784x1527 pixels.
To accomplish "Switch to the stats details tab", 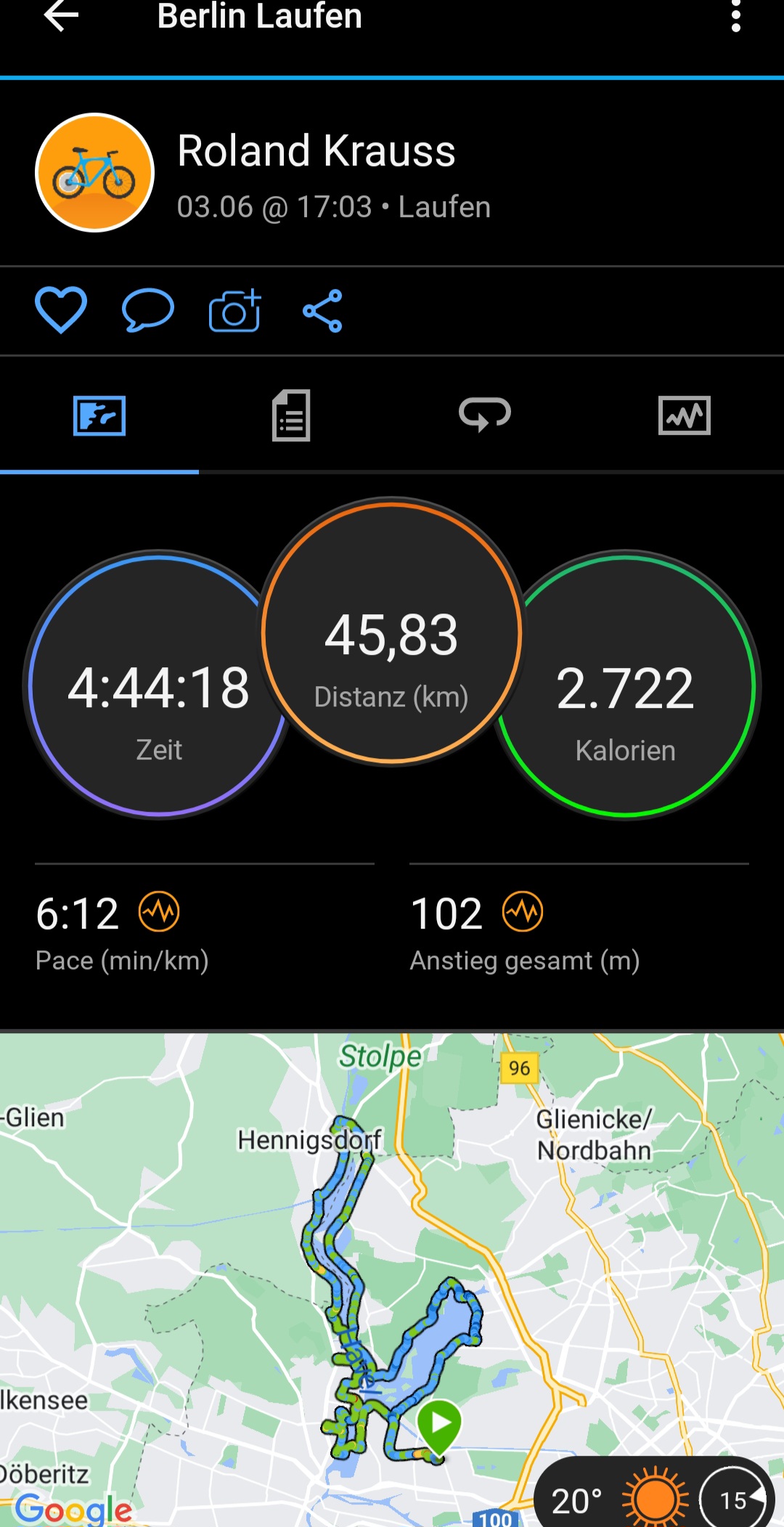I will pyautogui.click(x=291, y=415).
